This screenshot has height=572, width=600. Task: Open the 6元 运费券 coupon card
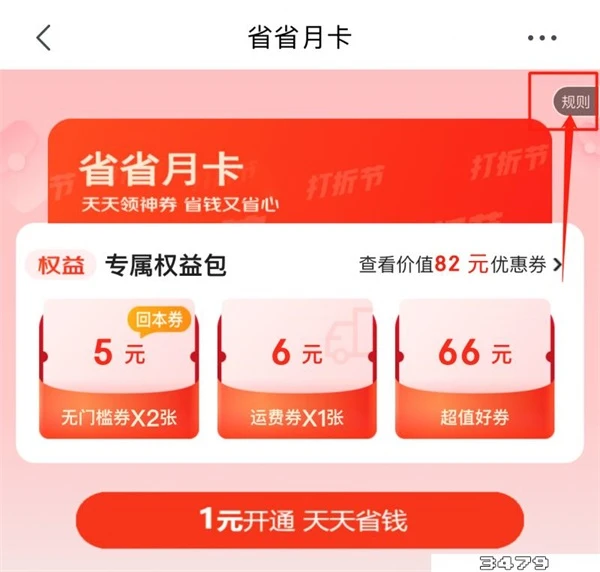297,370
